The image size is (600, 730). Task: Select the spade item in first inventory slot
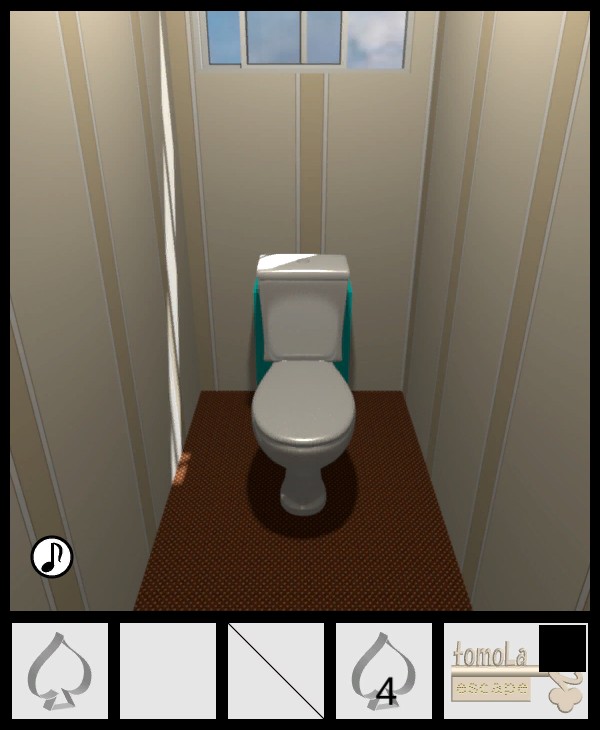pos(60,671)
